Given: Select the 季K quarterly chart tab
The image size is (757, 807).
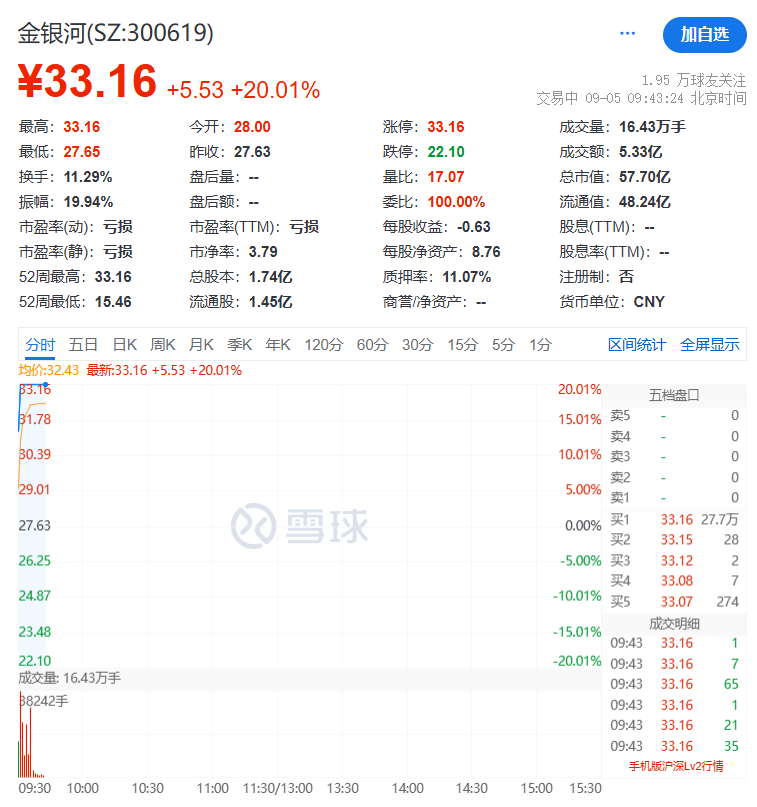Looking at the screenshot, I should (240, 345).
